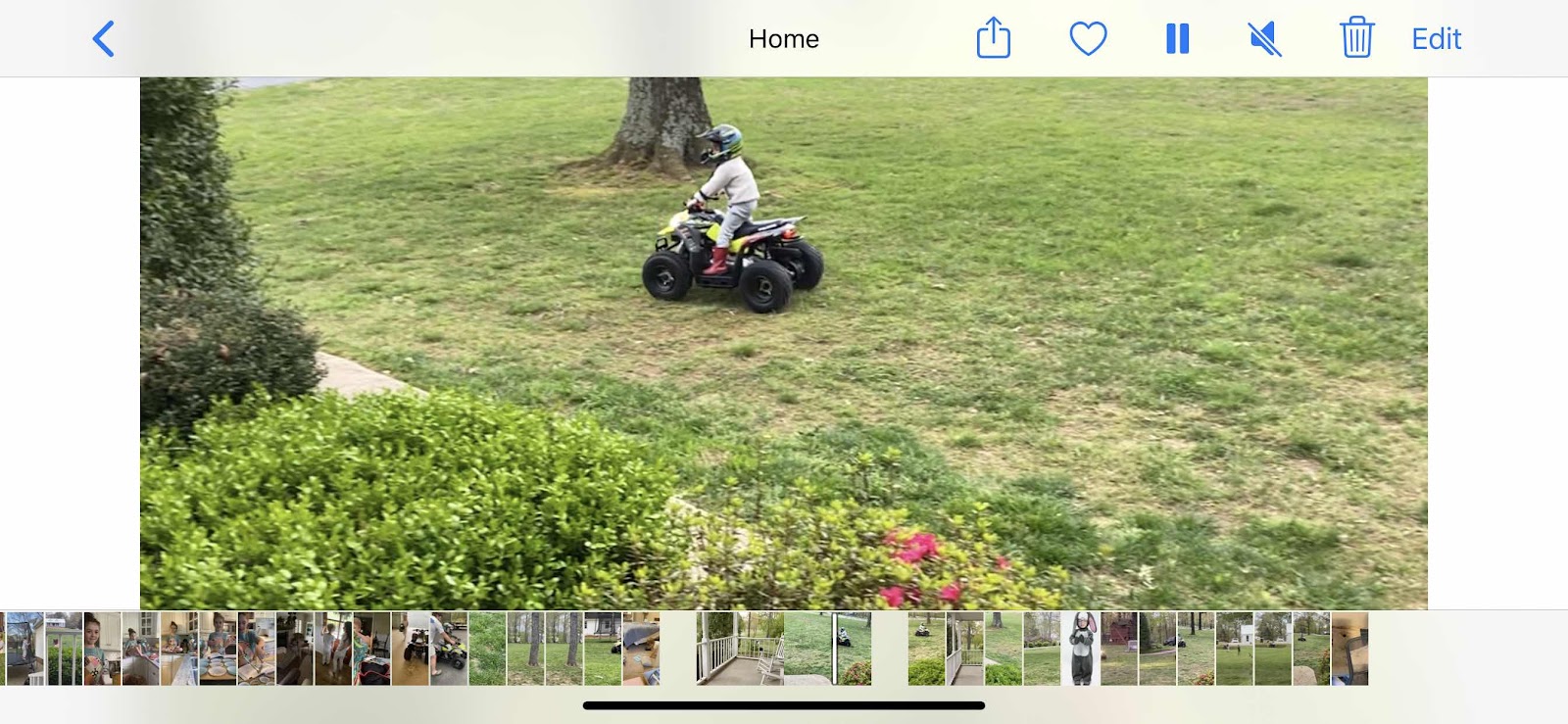This screenshot has width=1568, height=724.
Task: Delete this video with the trash icon
Action: click(1356, 39)
